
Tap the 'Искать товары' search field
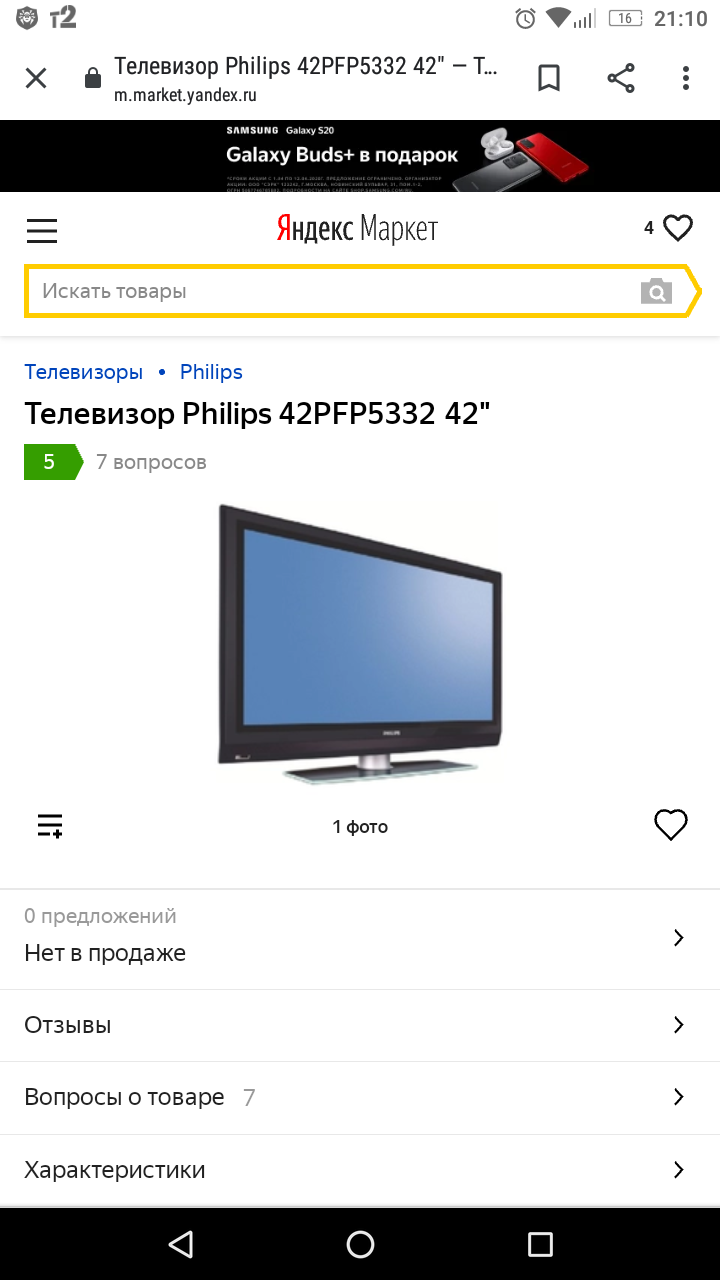click(330, 292)
